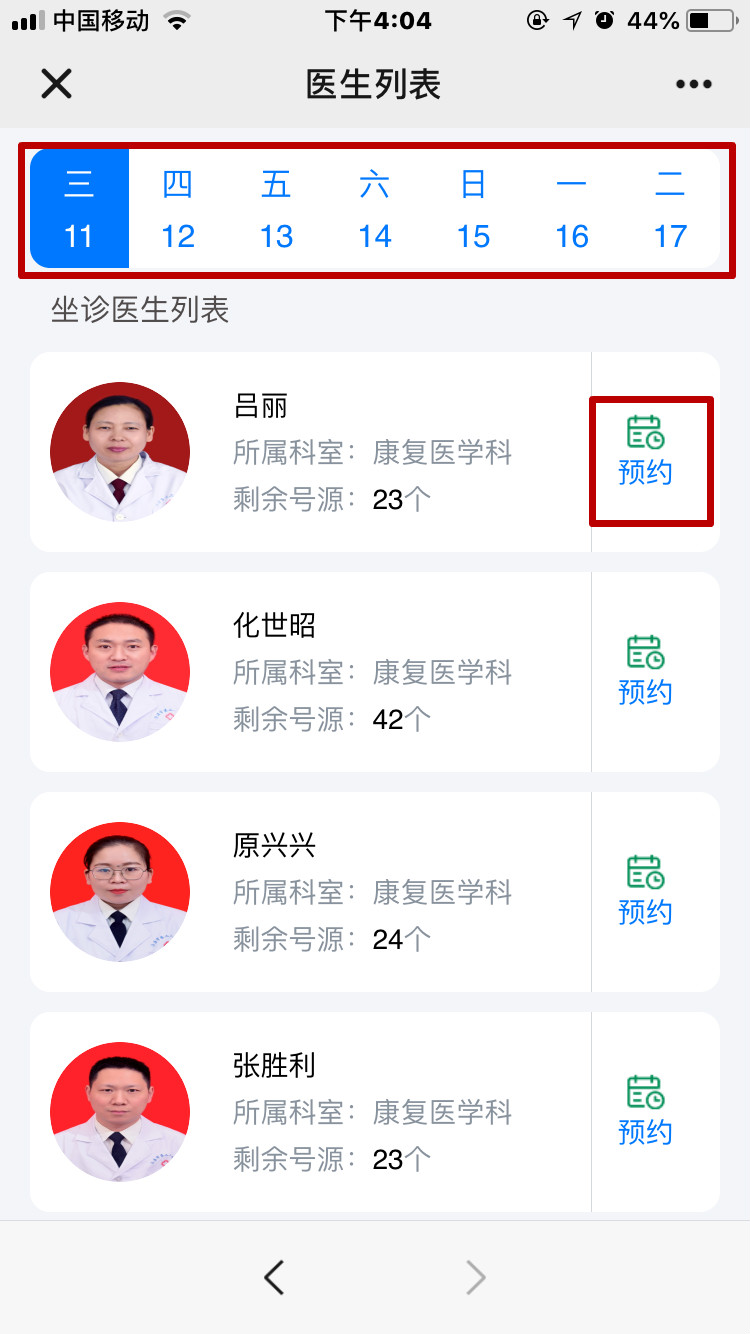750x1334 pixels.
Task: Tap 预约 for doctor 张胜利
Action: click(646, 1112)
